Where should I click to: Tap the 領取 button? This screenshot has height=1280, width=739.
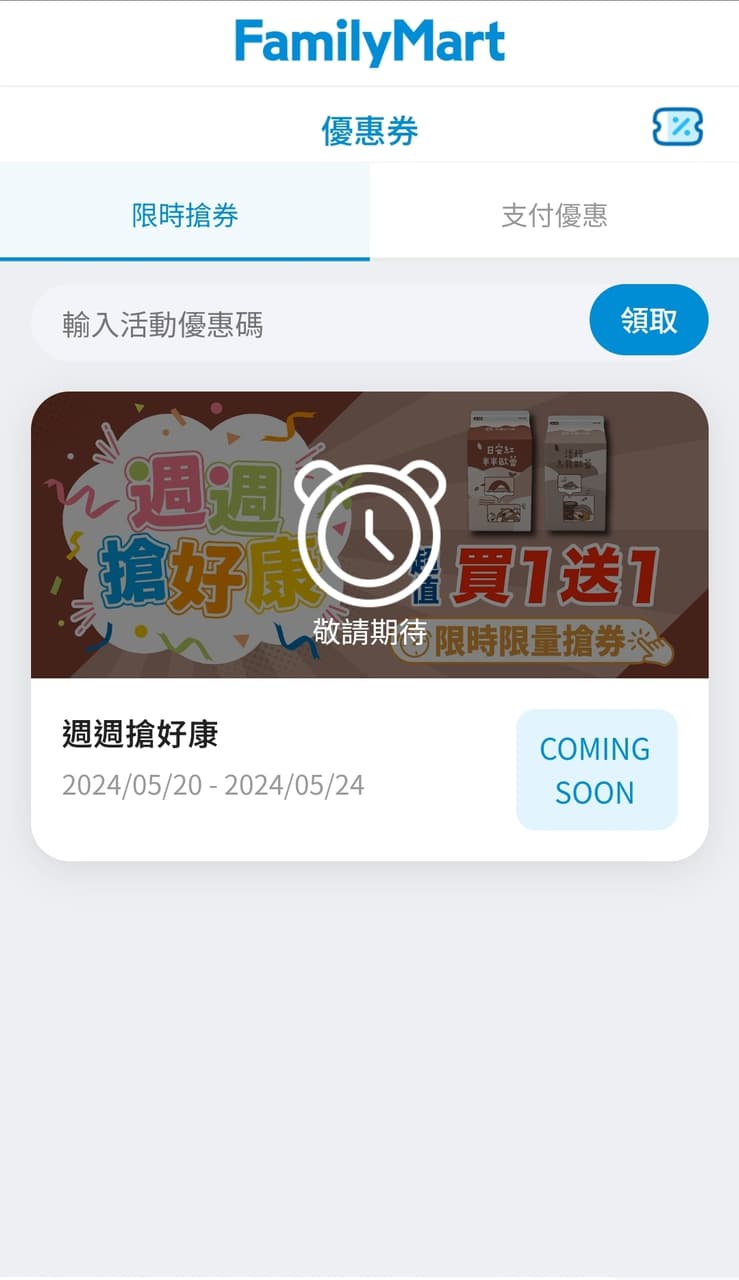(x=649, y=321)
